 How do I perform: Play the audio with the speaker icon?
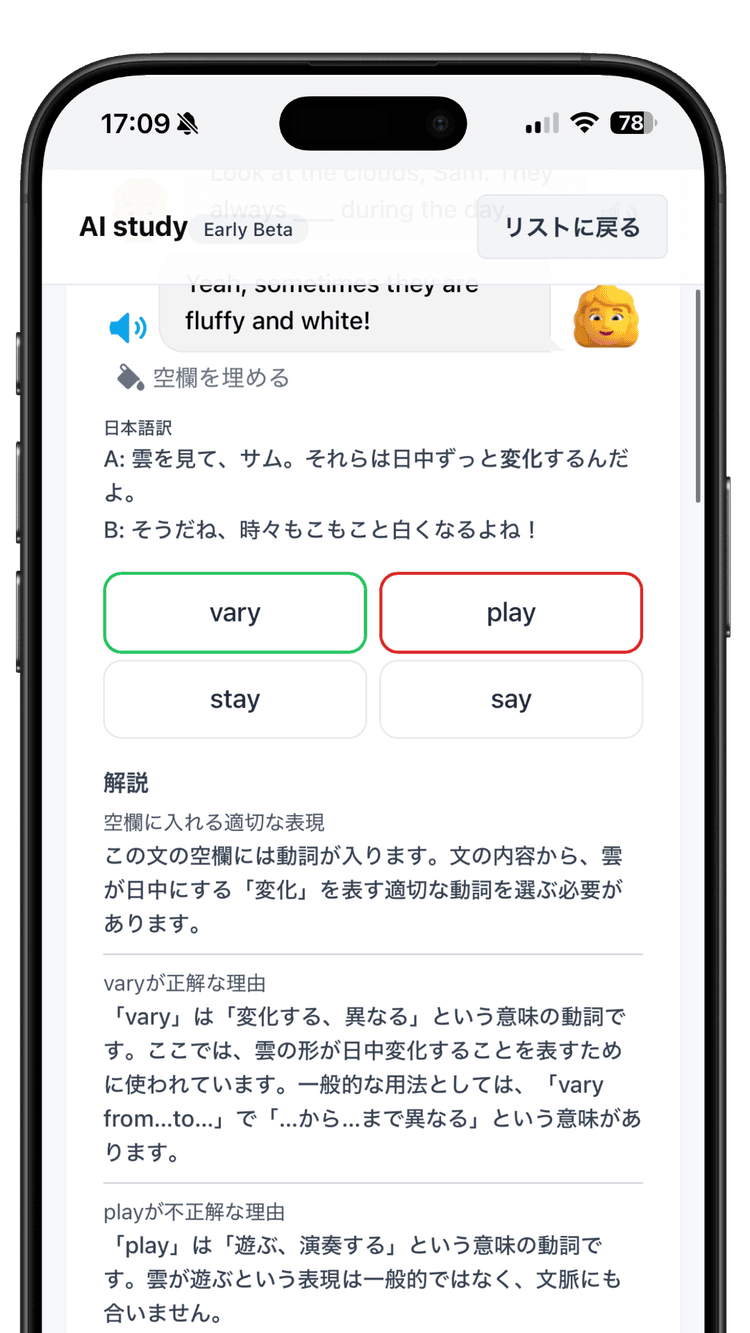click(x=127, y=327)
